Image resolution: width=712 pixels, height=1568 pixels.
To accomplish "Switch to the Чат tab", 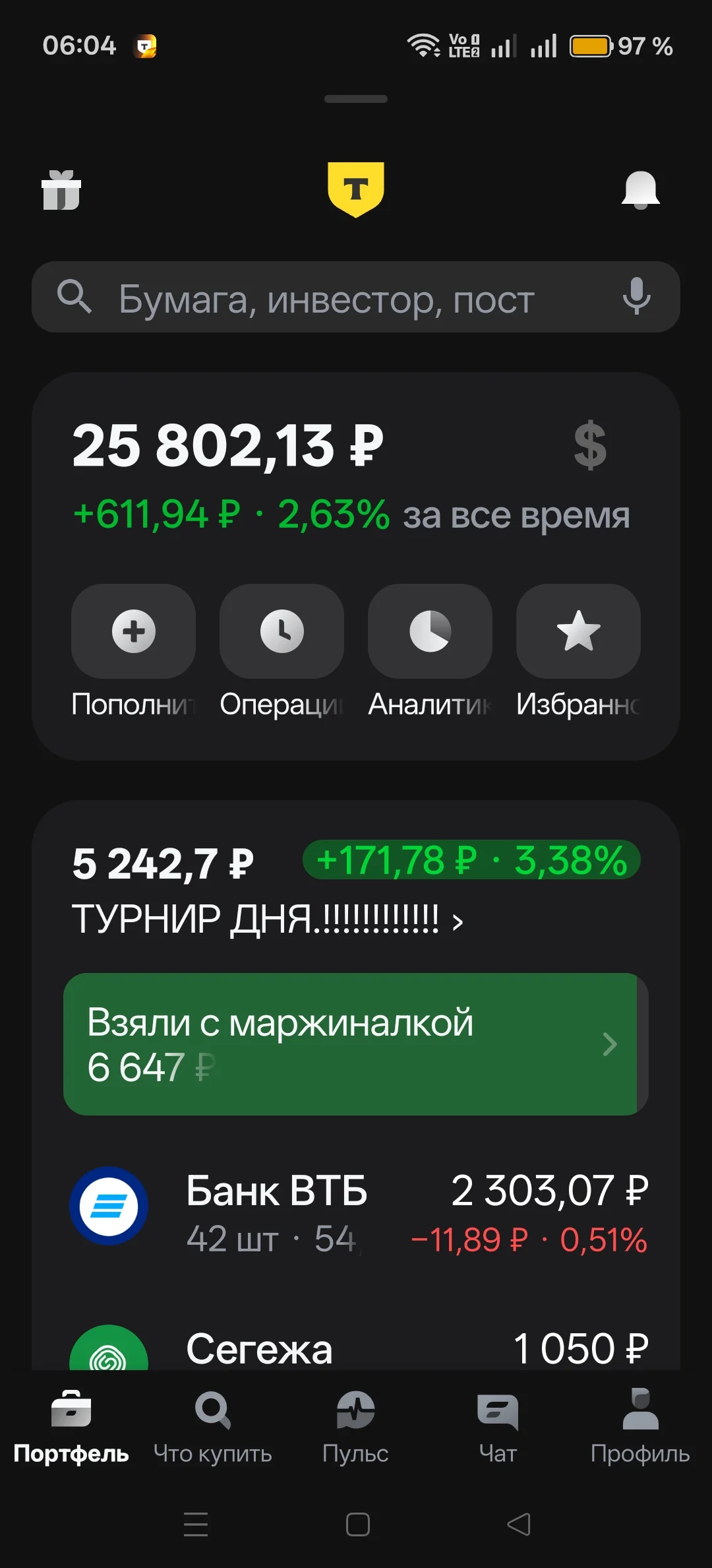I will click(498, 1427).
